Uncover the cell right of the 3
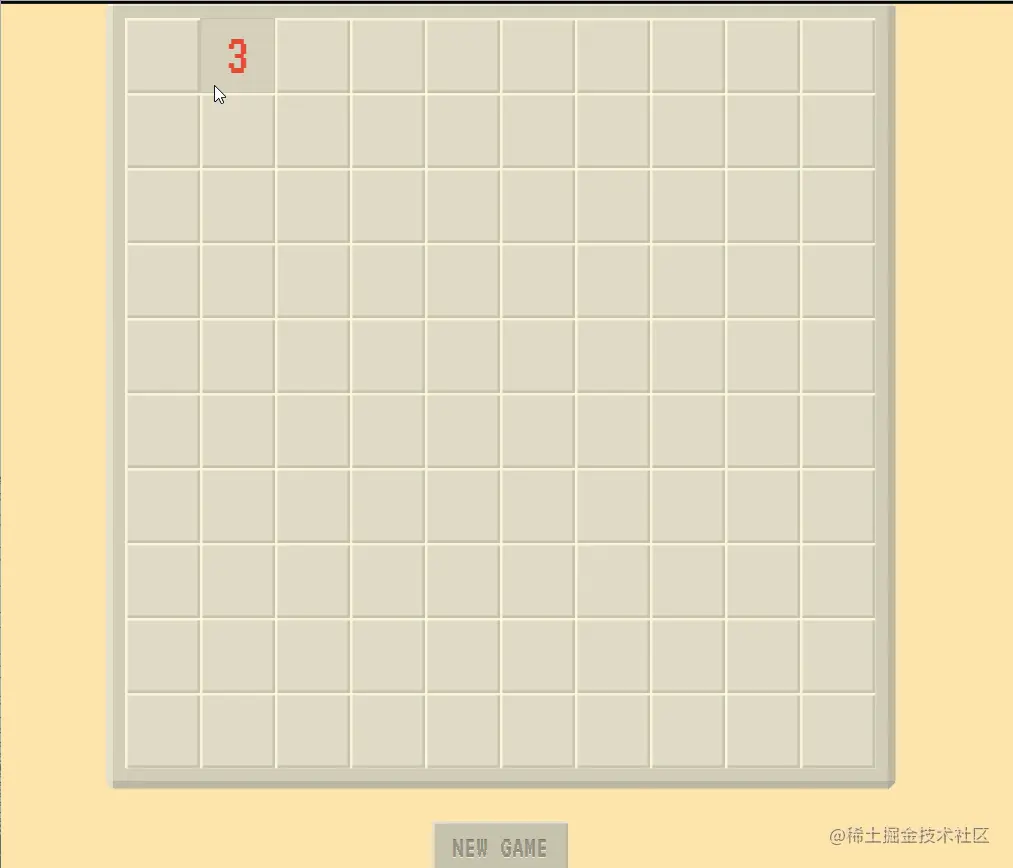Screen dimensions: 1013x868 [312, 56]
